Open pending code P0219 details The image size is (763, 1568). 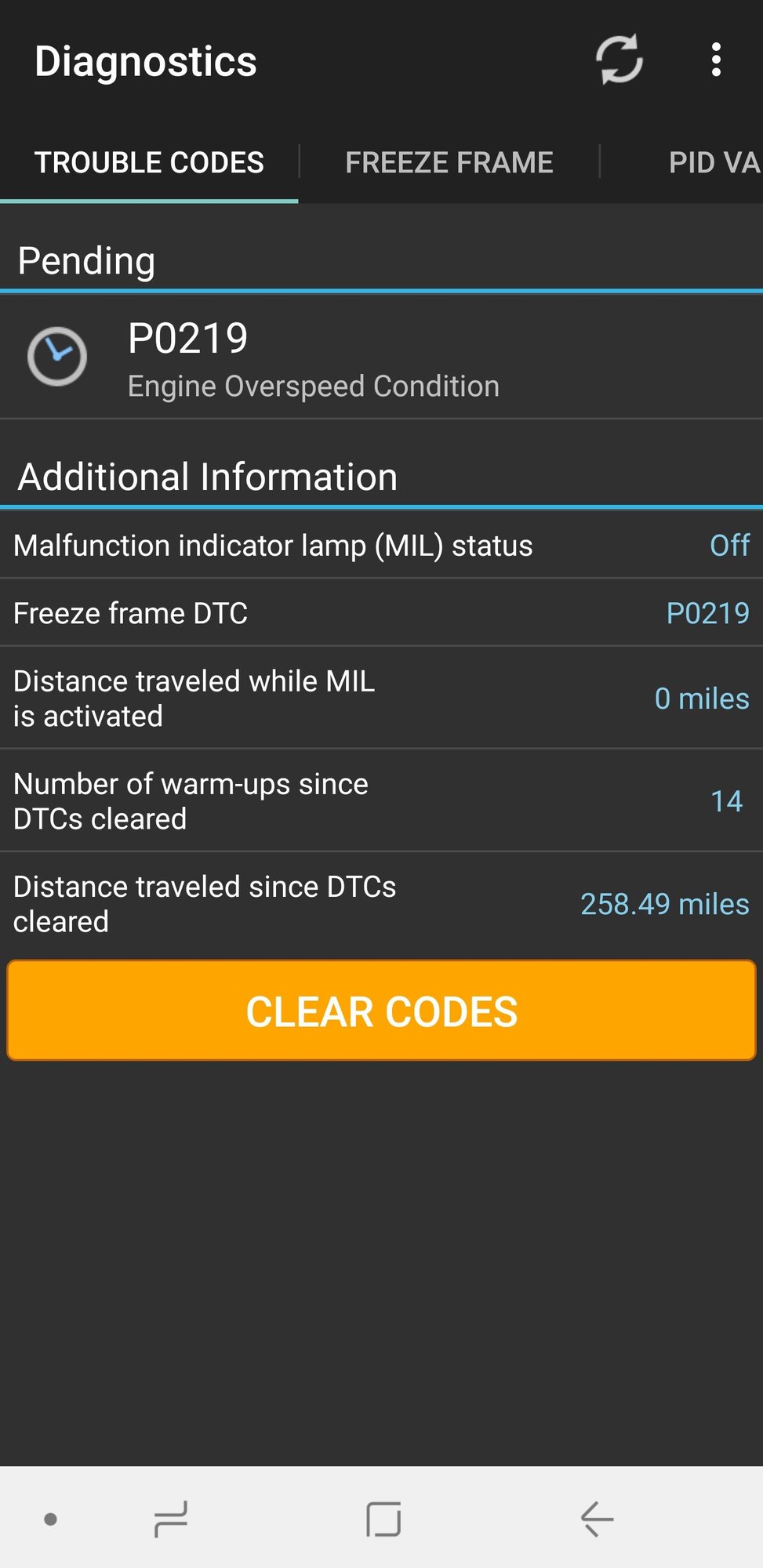click(381, 358)
